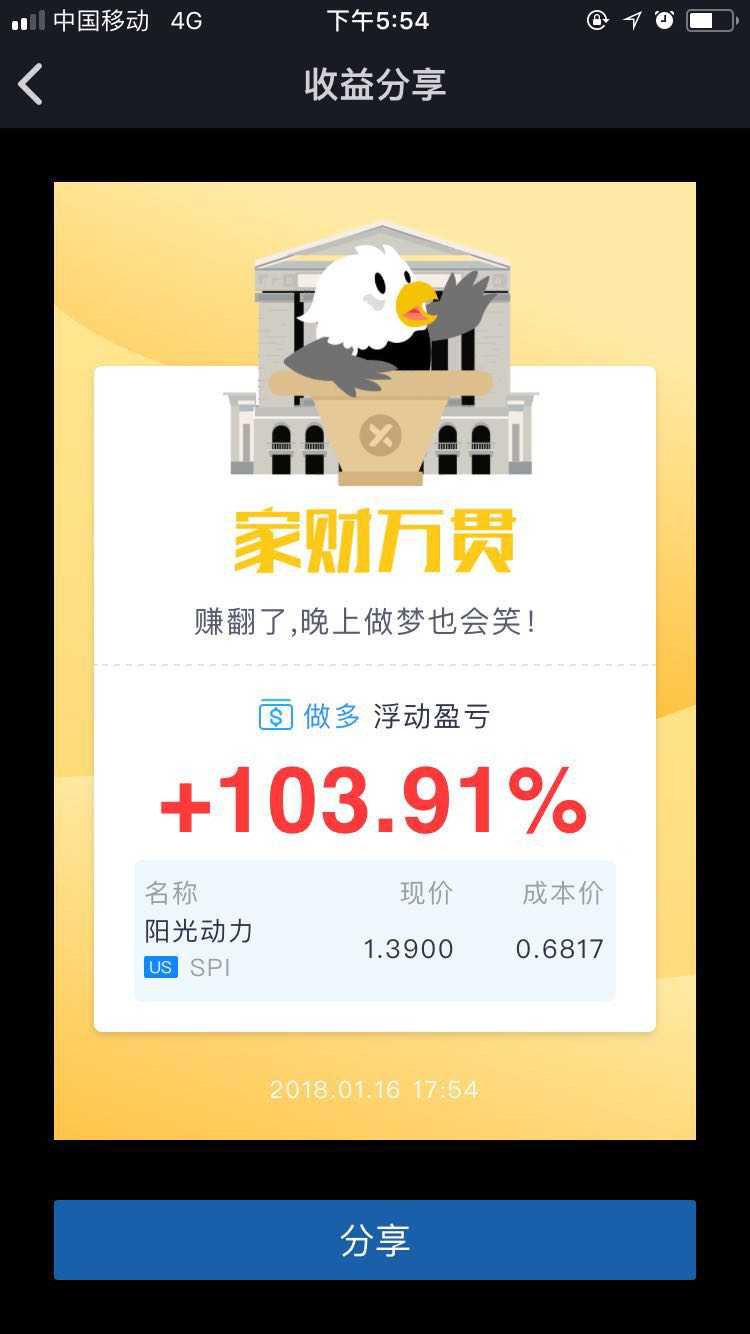Viewport: 750px width, 1334px height.
Task: Select the +103.91% profit percentage
Action: pos(375,800)
